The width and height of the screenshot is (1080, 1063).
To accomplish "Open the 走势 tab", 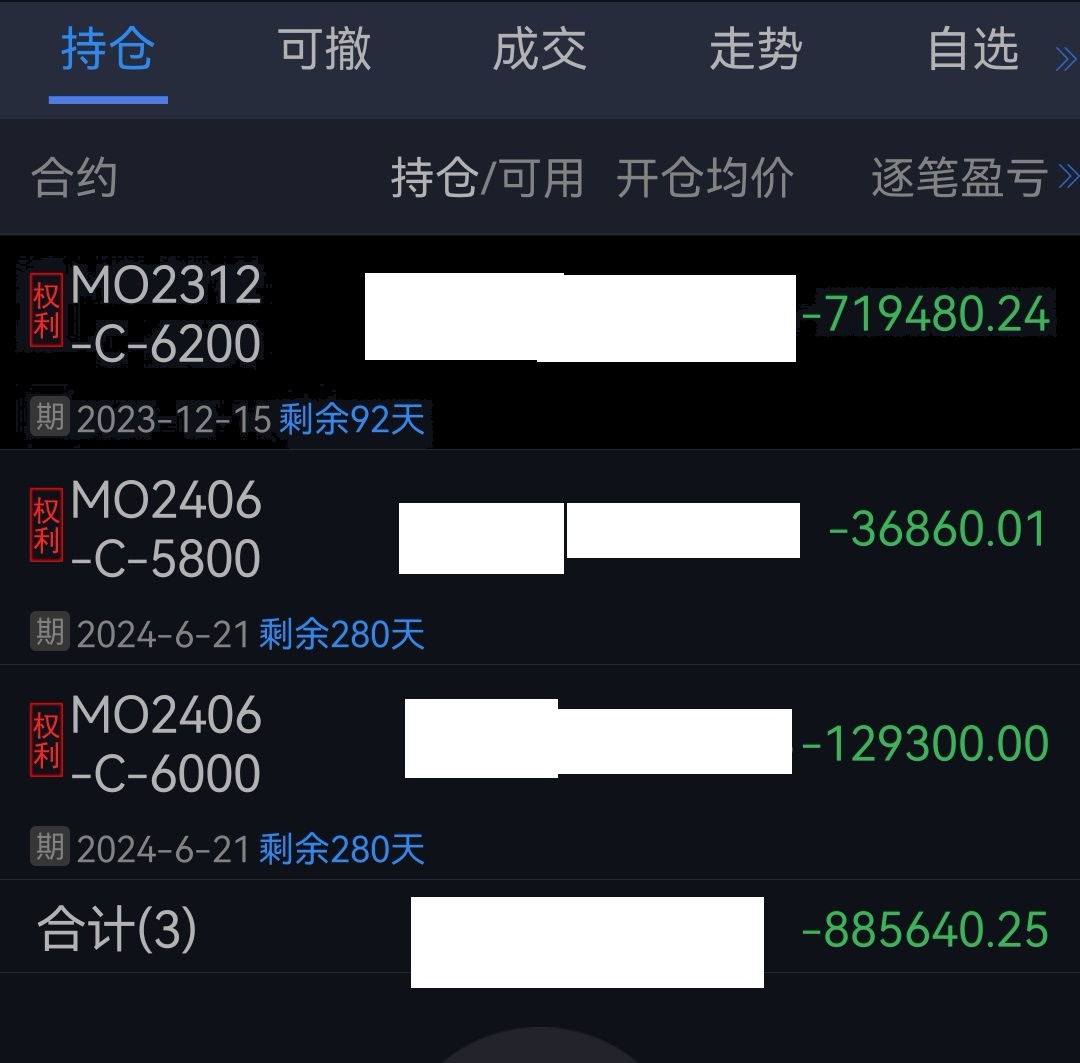I will (x=756, y=50).
